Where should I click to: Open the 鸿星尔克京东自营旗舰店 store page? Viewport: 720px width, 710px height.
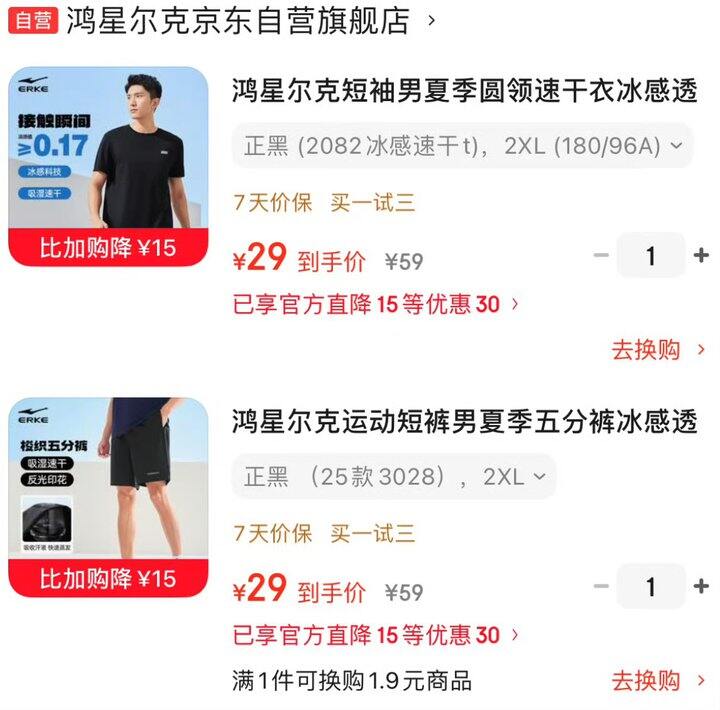click(x=240, y=20)
